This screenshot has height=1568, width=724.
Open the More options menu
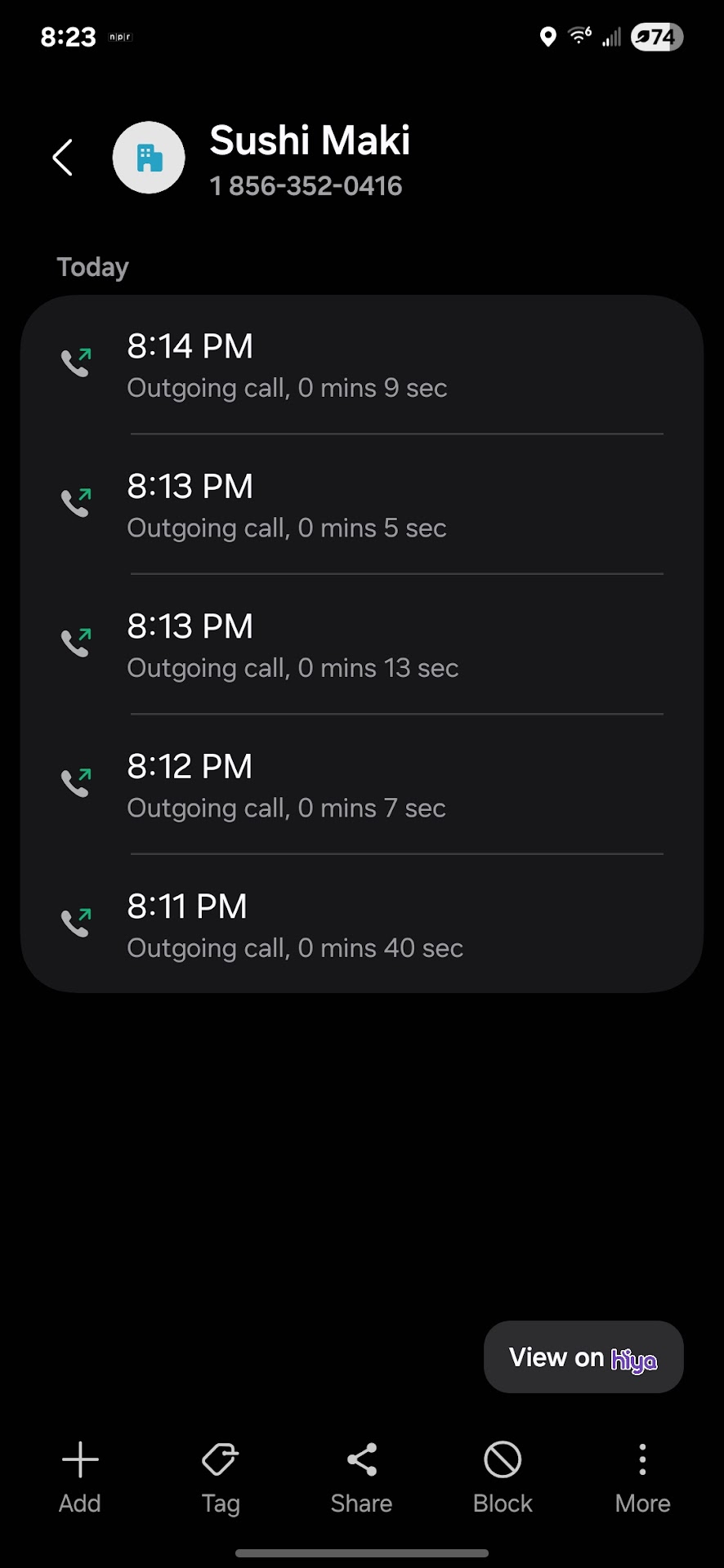pyautogui.click(x=643, y=1477)
